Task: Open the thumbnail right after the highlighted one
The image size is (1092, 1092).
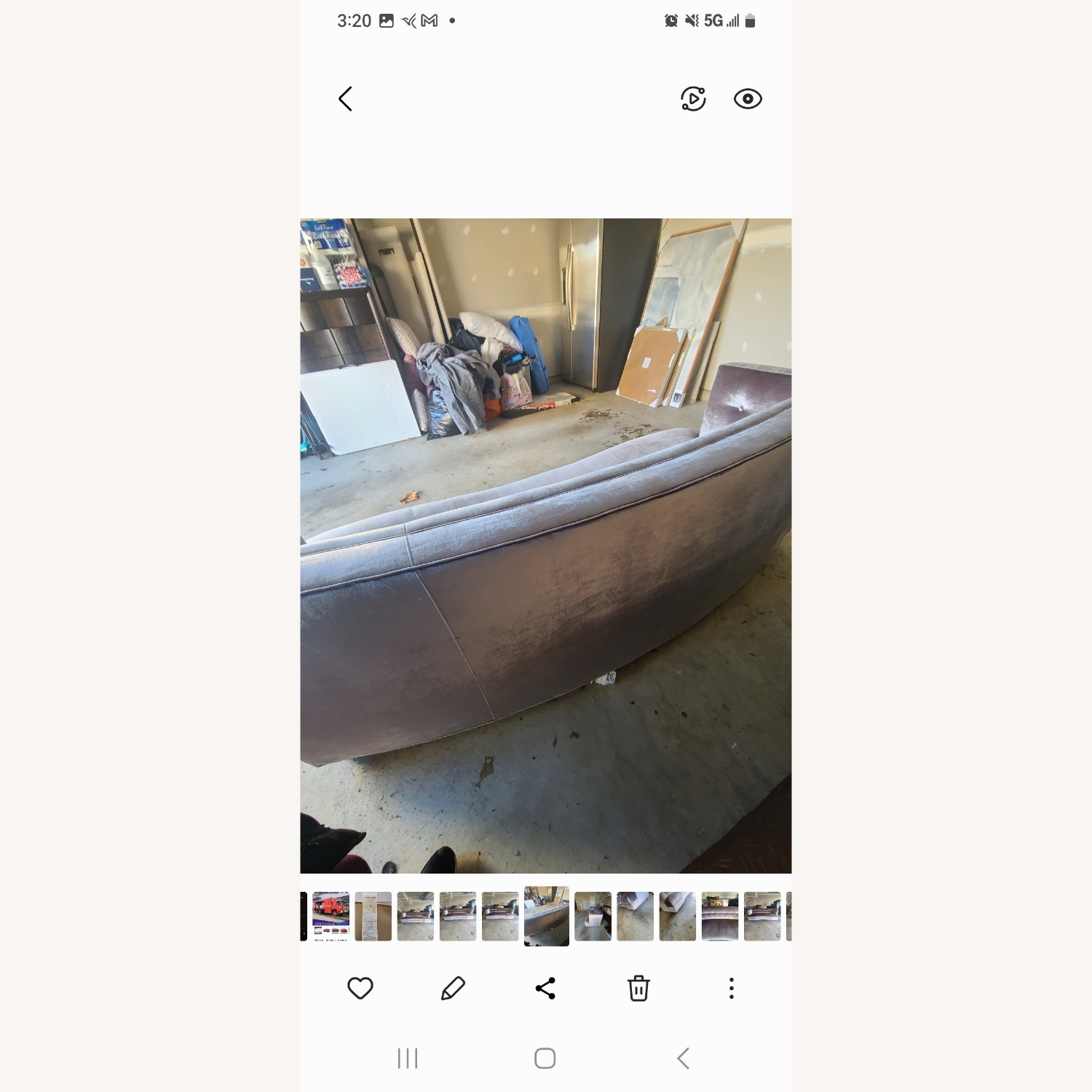Action: click(x=593, y=916)
